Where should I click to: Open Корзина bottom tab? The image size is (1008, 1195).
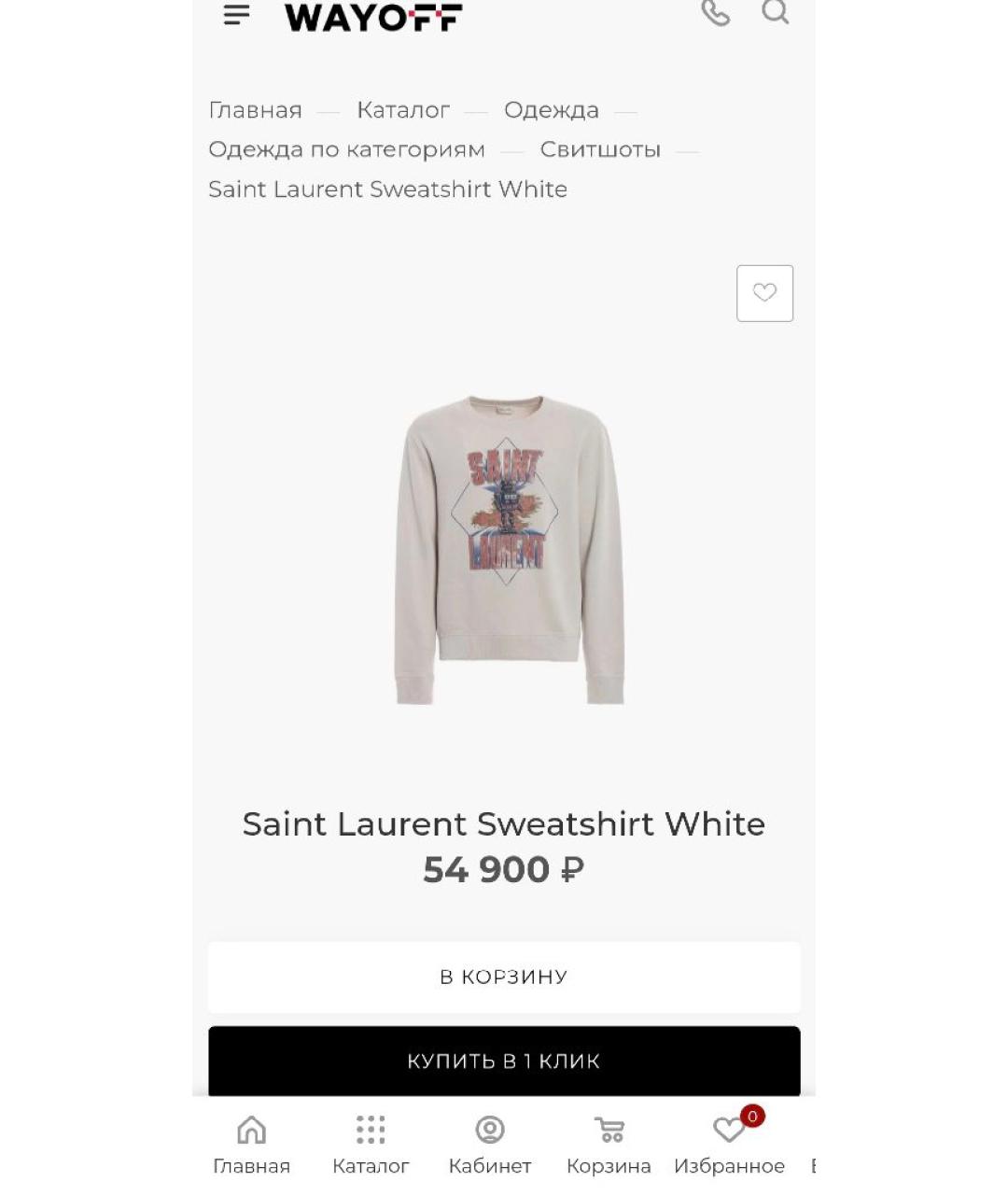coord(609,1145)
